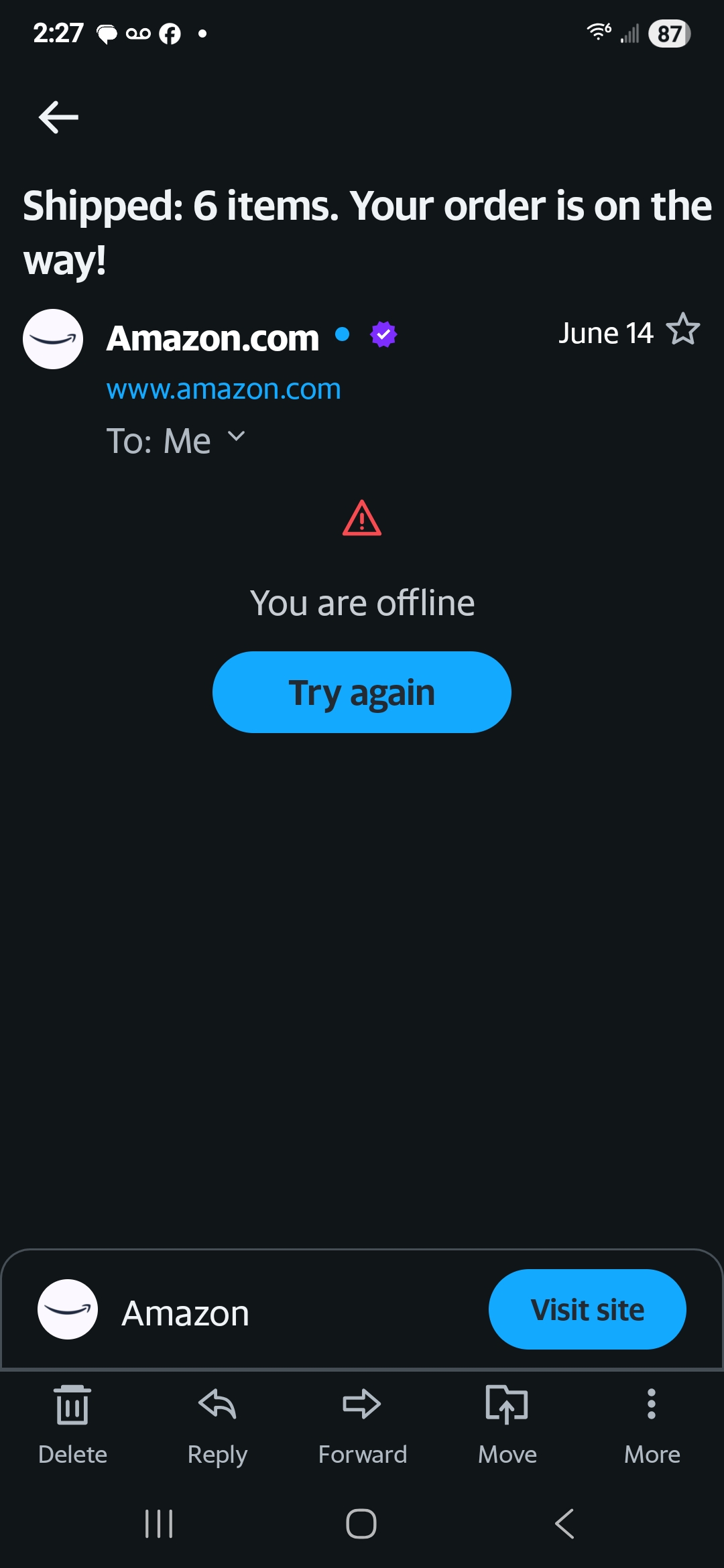
Task: Open recent apps from navigation bar
Action: pyautogui.click(x=159, y=1524)
